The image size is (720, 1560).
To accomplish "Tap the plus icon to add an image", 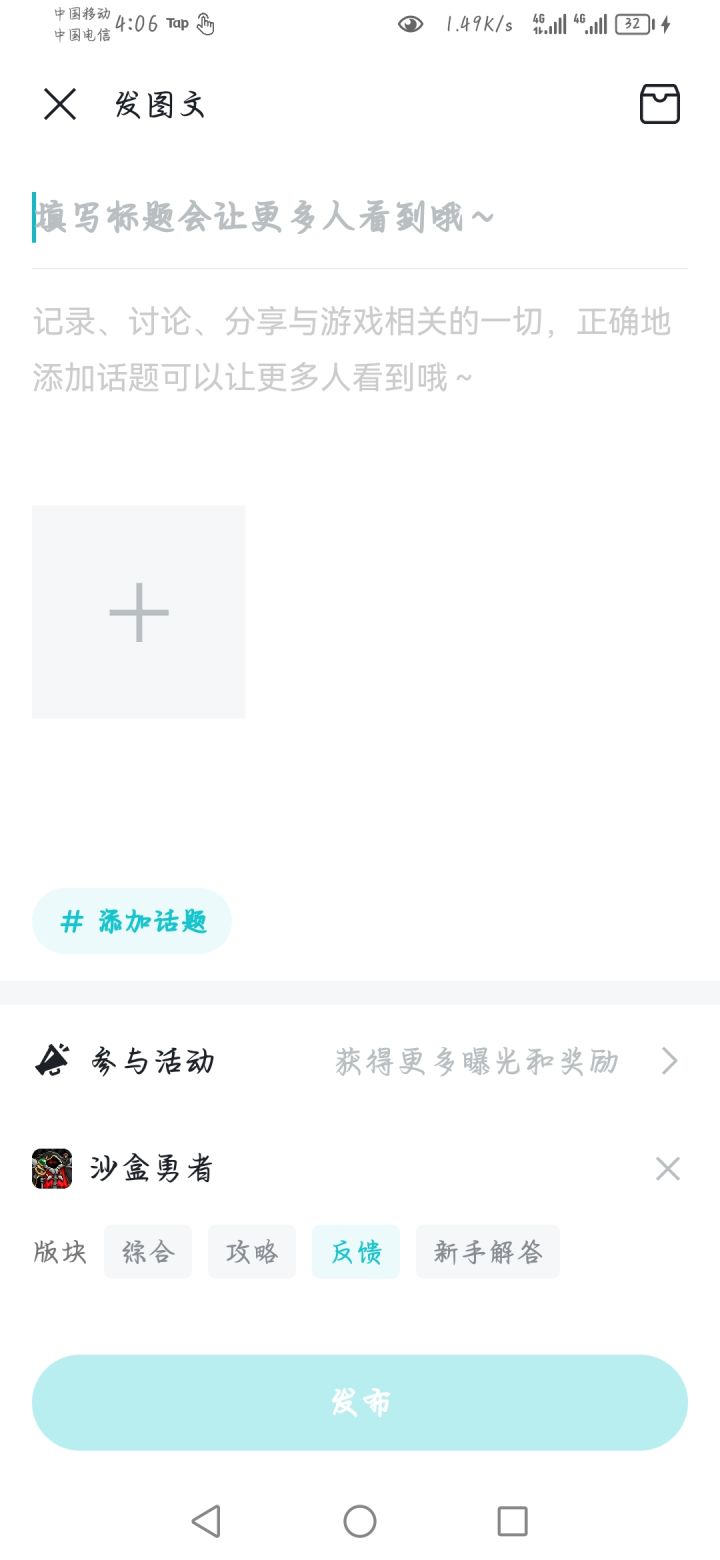I will click(138, 611).
